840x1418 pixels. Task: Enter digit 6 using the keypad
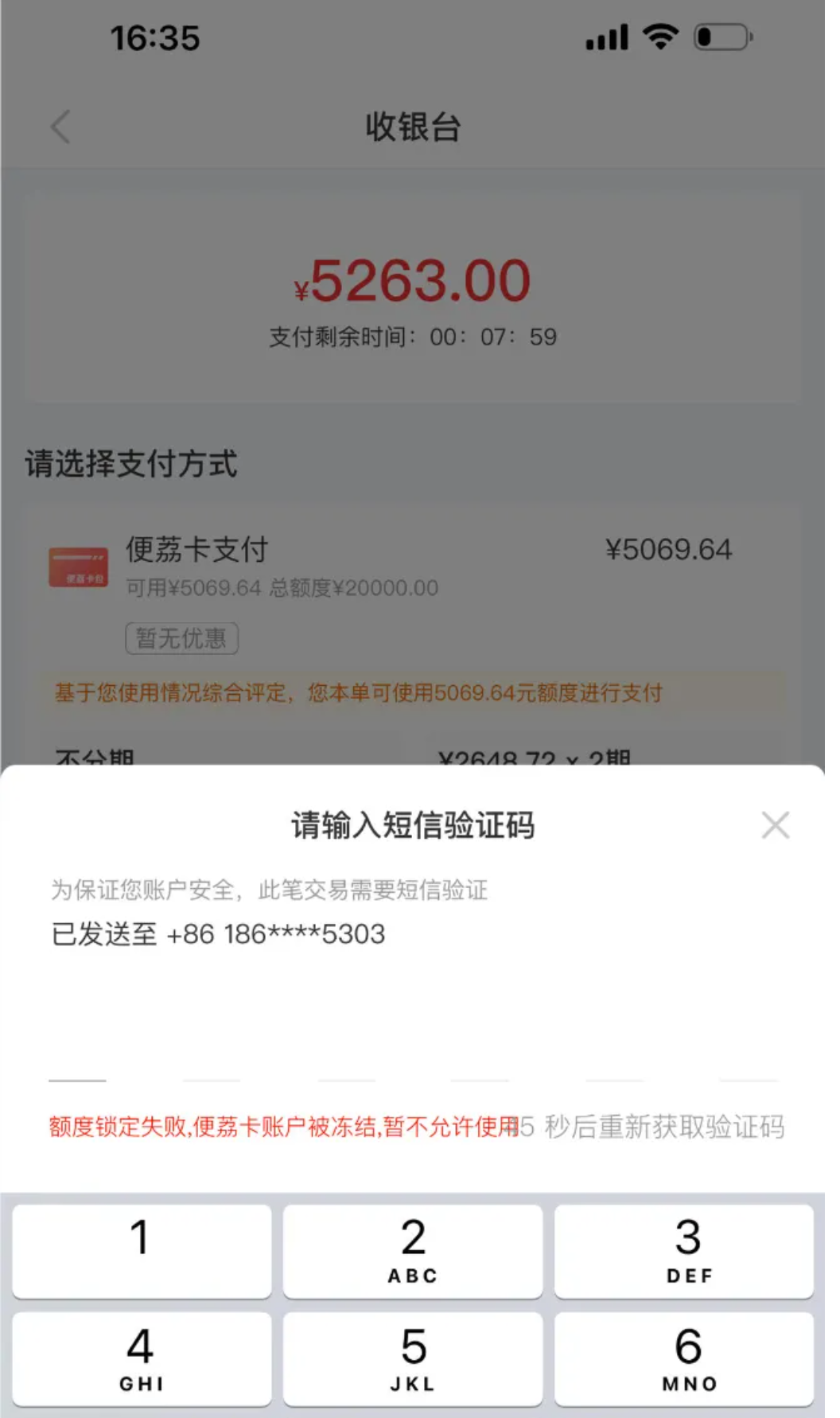(684, 1358)
